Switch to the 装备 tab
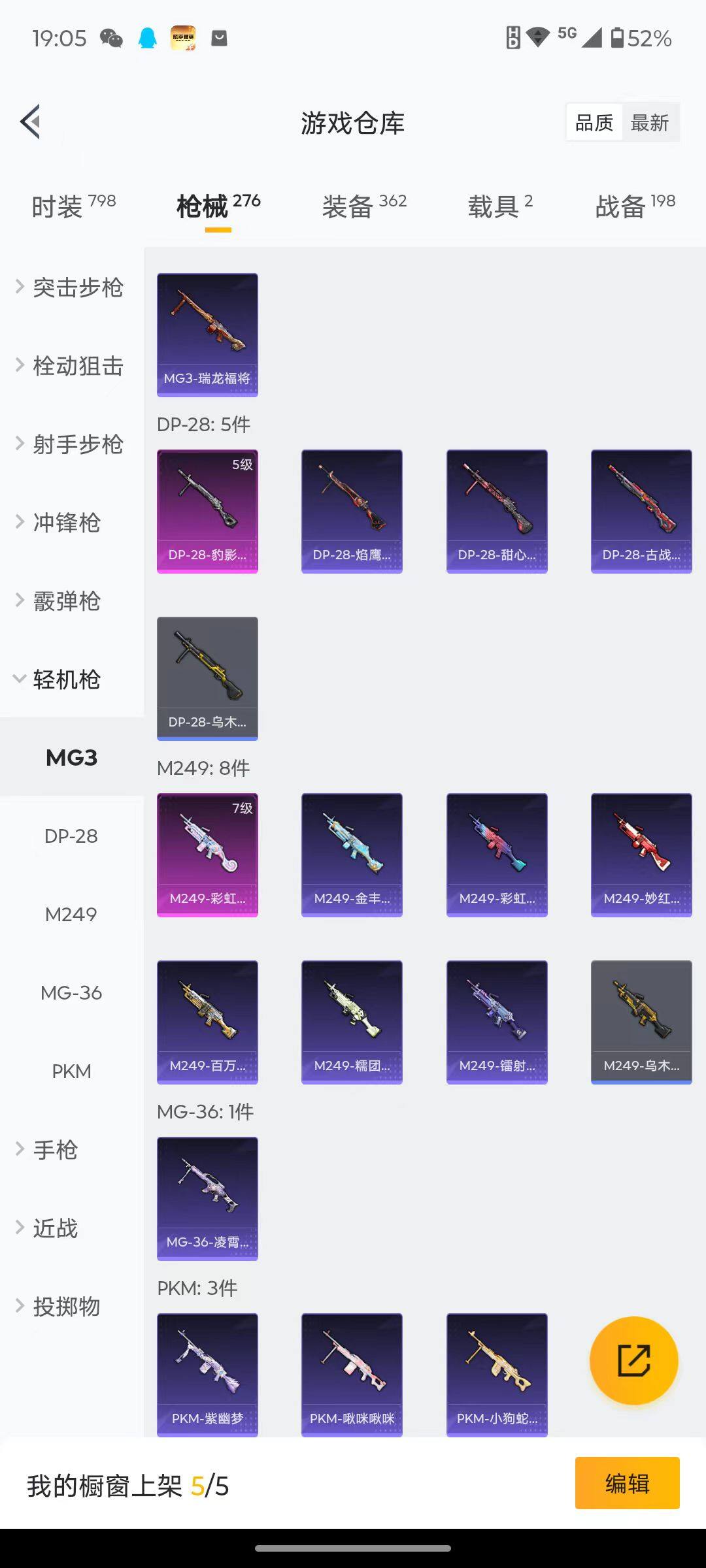 pyautogui.click(x=363, y=206)
